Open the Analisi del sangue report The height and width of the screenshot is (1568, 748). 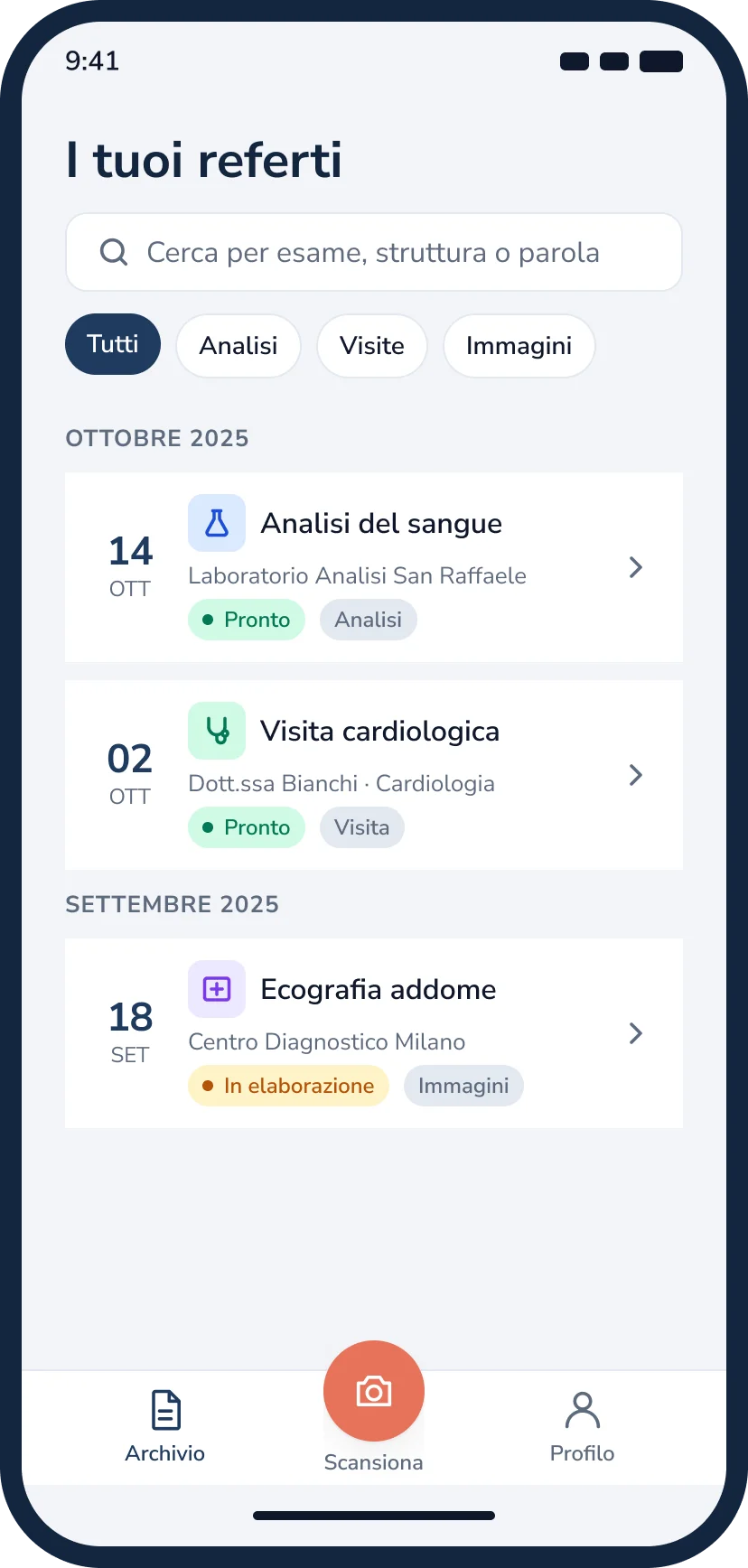click(x=374, y=567)
